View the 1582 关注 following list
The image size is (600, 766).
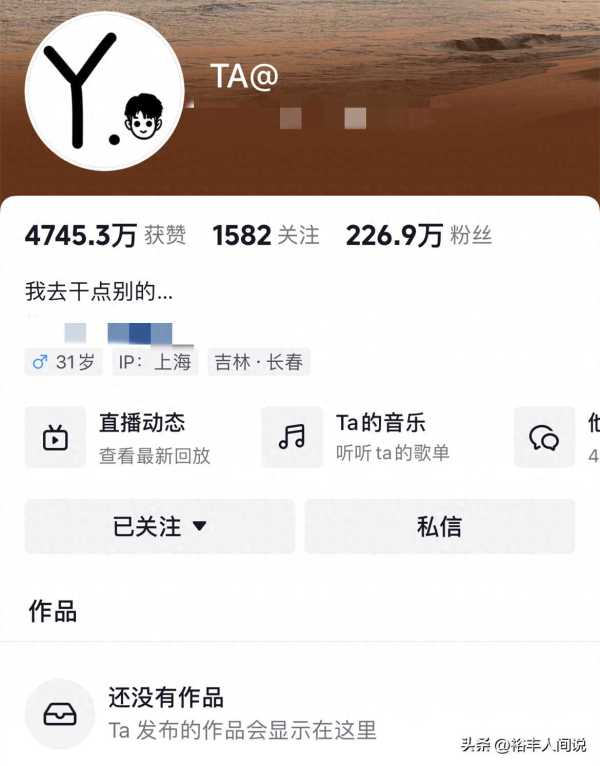[x=266, y=236]
